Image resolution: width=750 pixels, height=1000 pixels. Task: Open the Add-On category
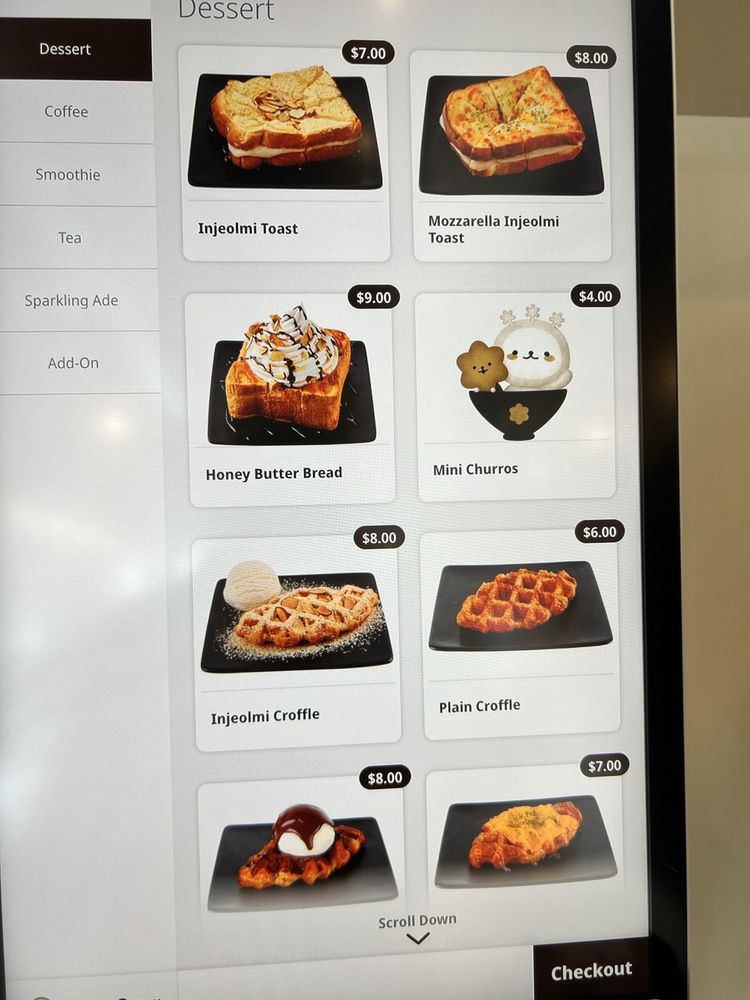pyautogui.click(x=73, y=363)
